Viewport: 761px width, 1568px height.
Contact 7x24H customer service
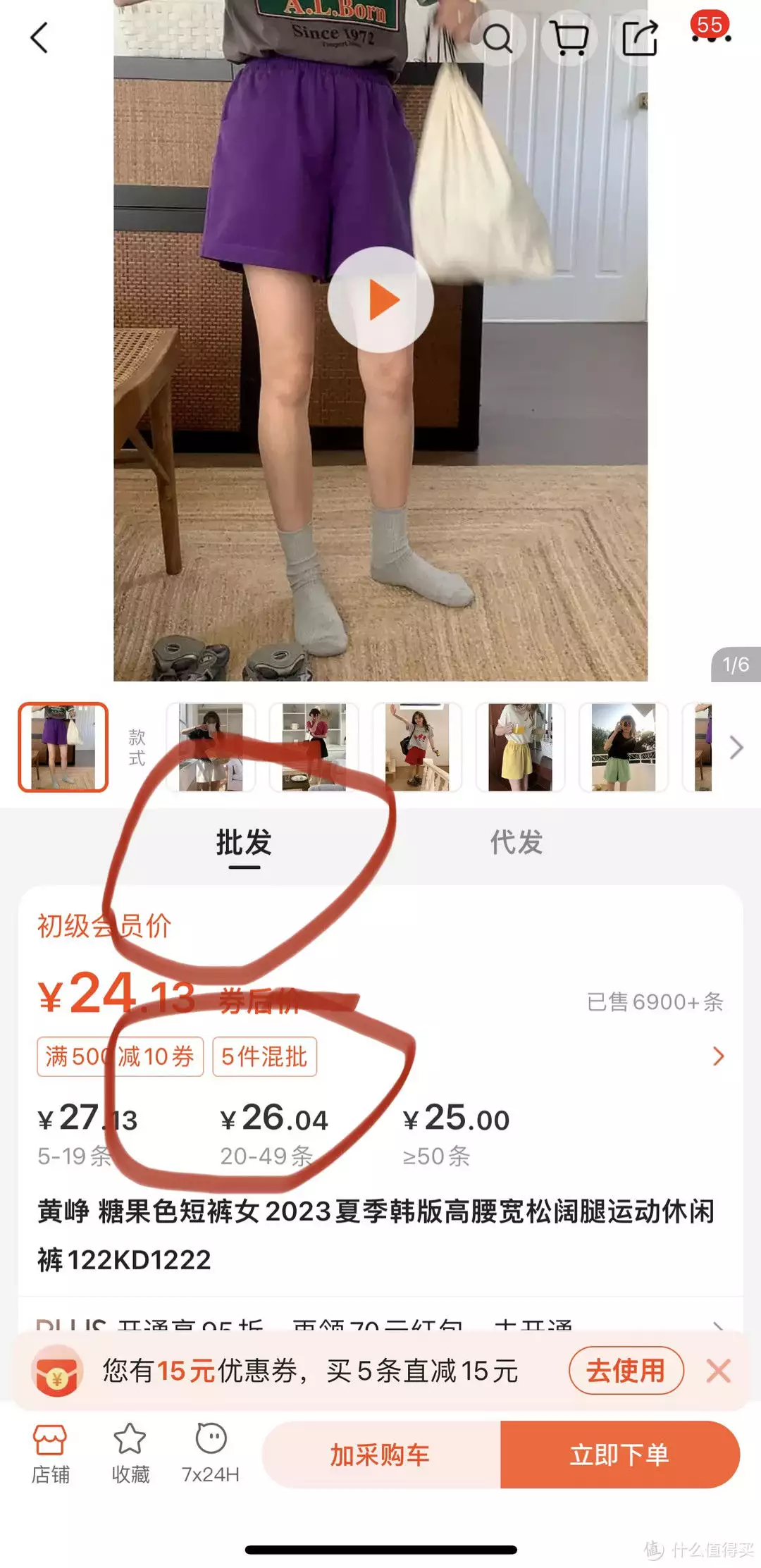[211, 1455]
